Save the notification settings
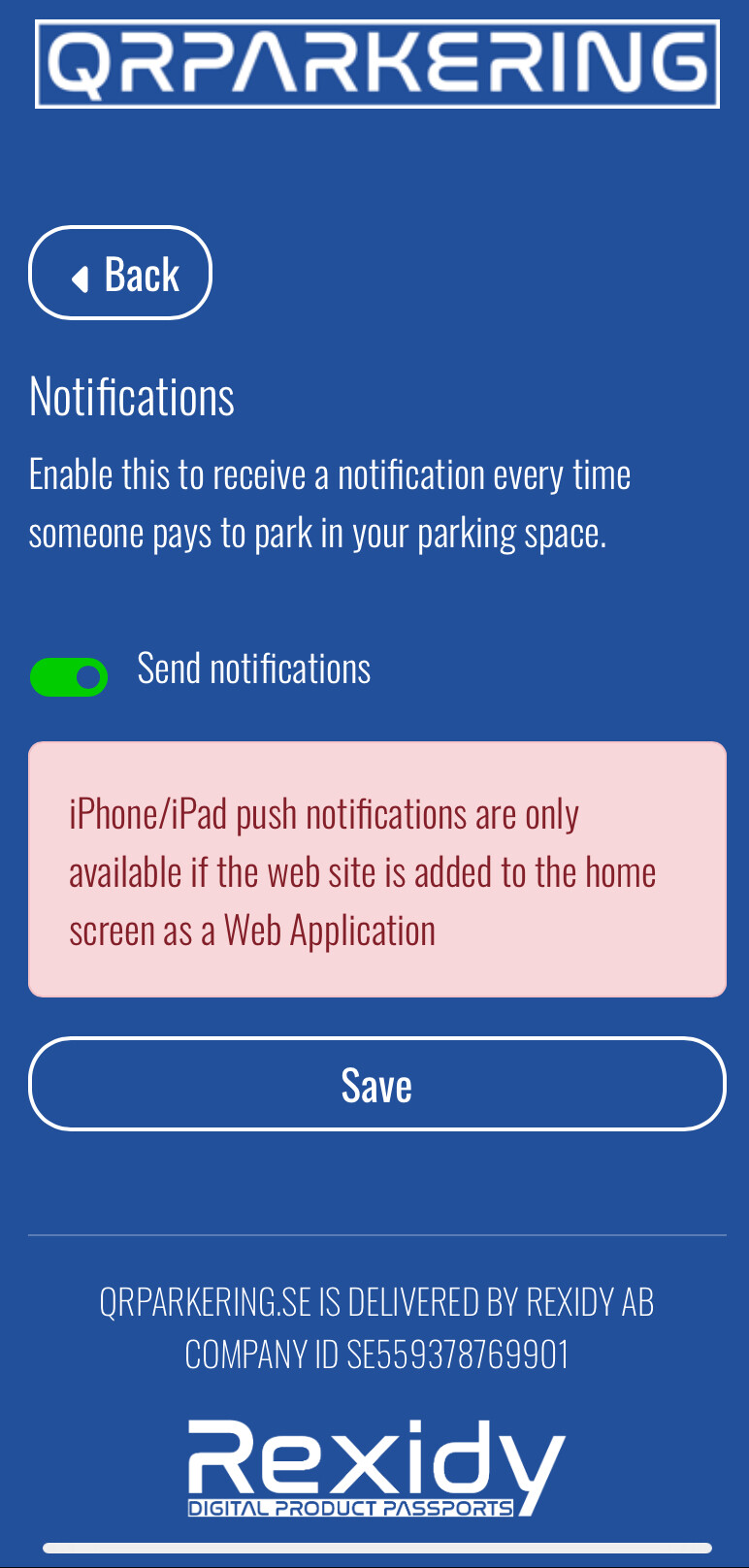 pos(377,1084)
